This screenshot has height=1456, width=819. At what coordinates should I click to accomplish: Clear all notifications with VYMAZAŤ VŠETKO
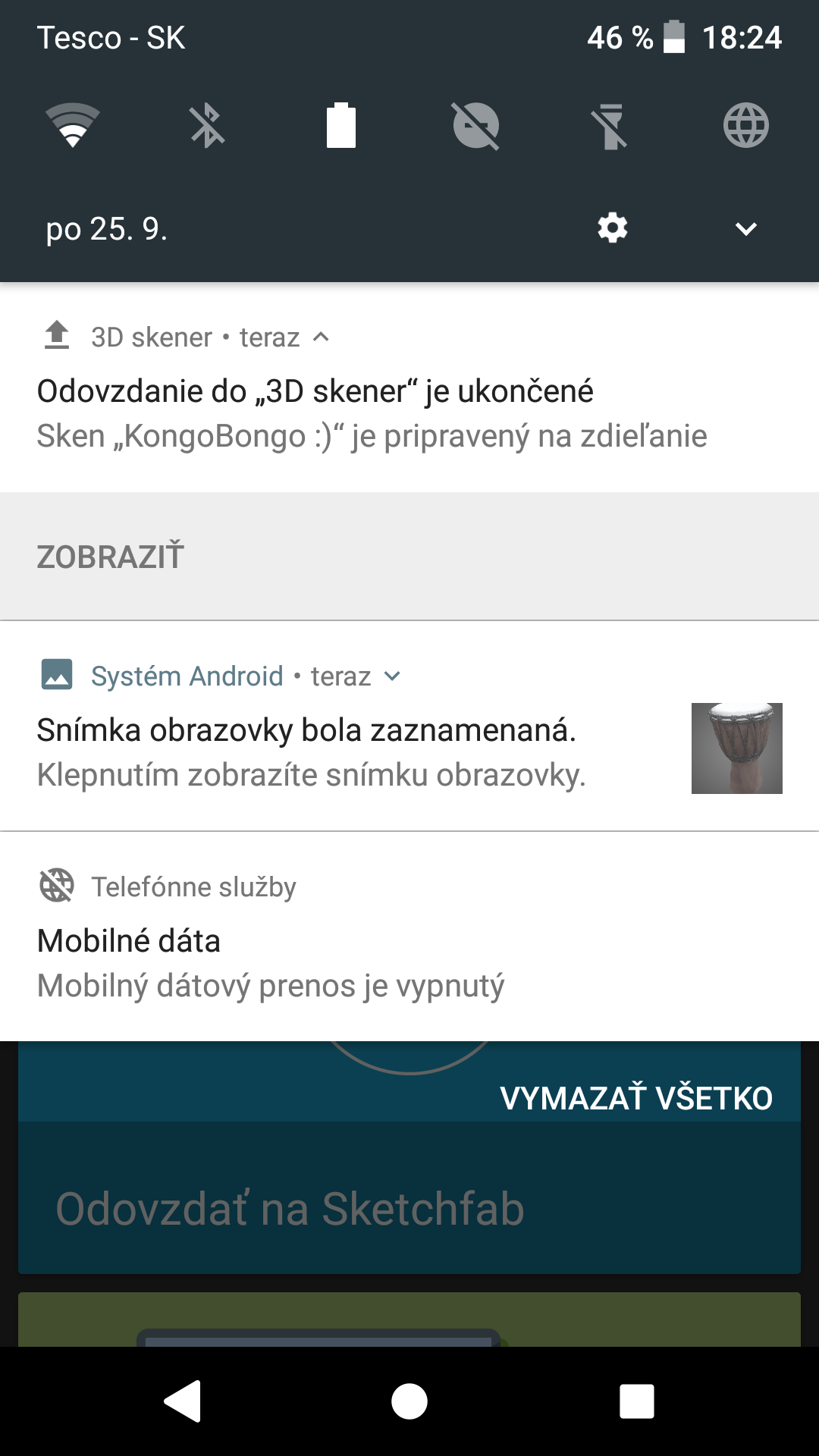click(x=636, y=1098)
